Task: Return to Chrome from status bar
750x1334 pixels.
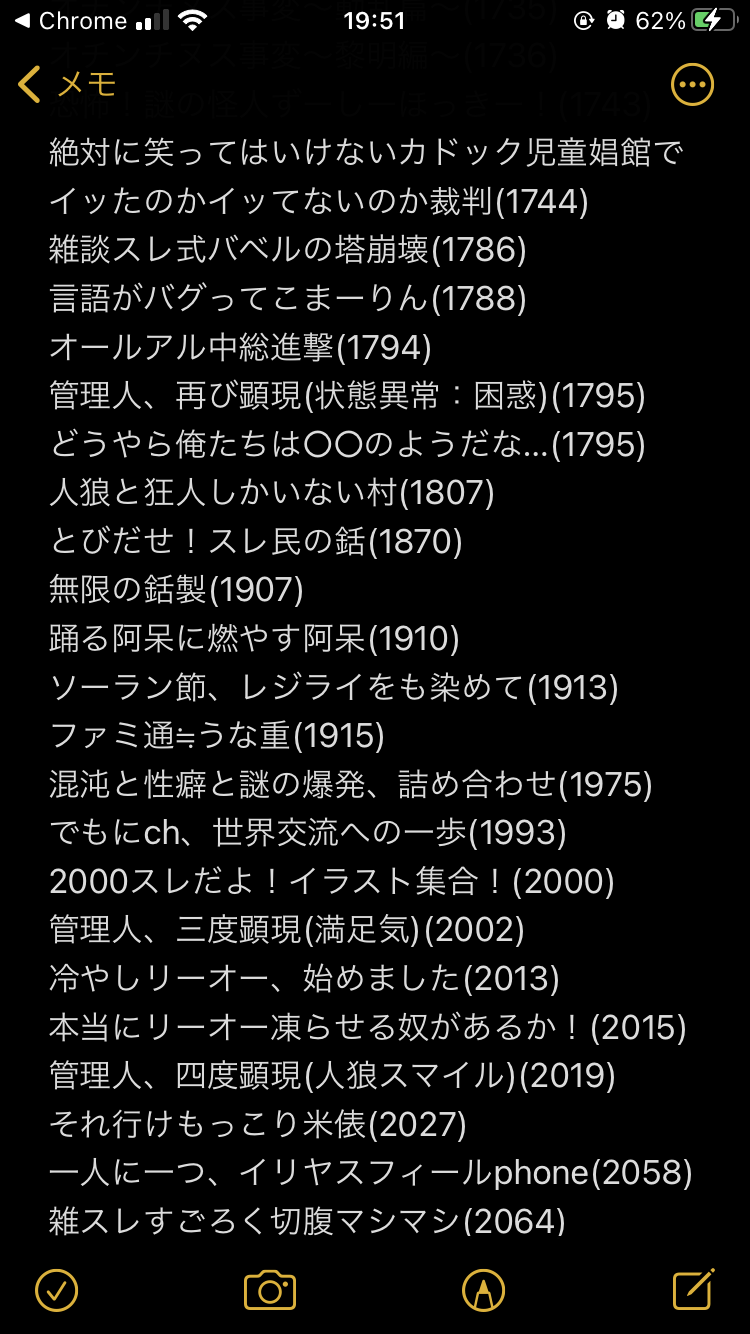Action: pos(70,20)
